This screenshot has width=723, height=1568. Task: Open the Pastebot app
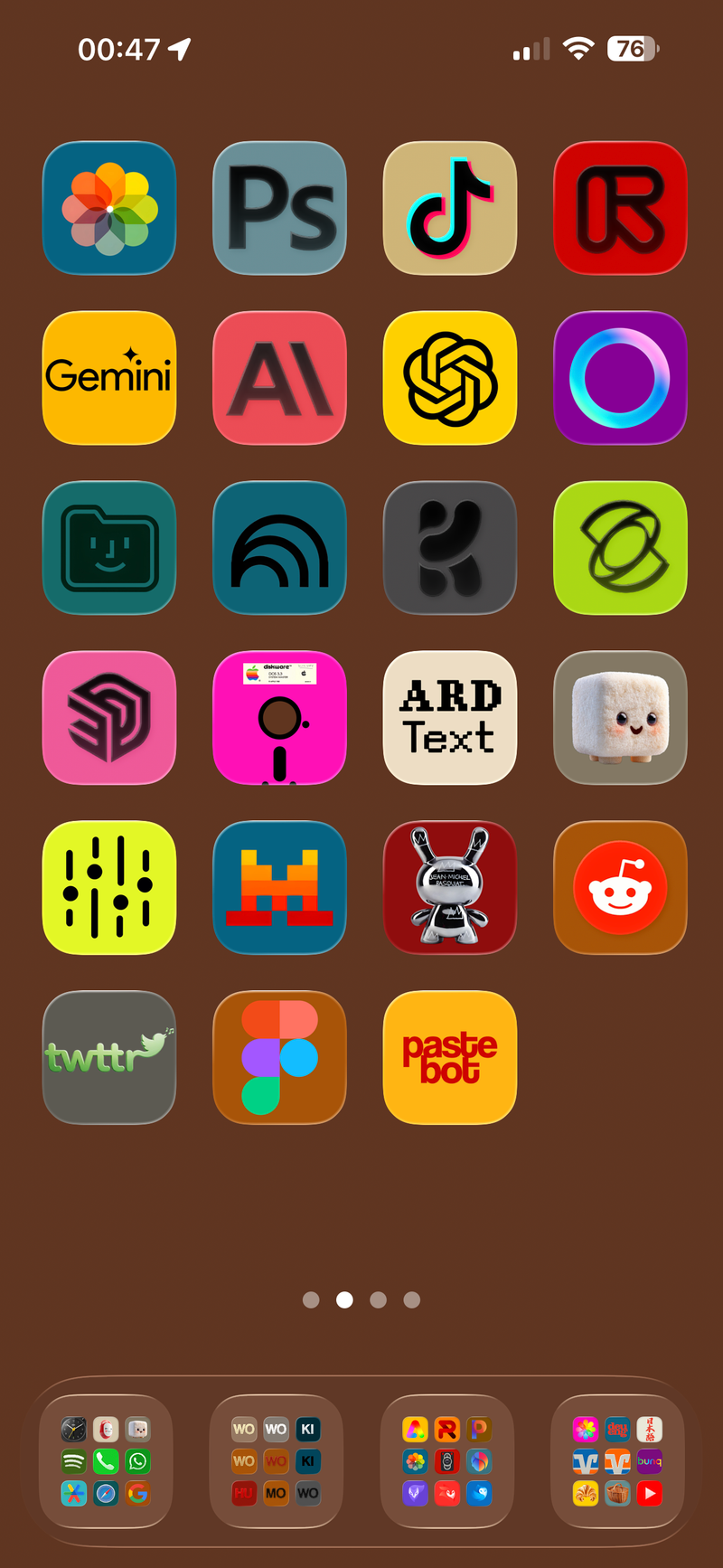pos(450,1058)
